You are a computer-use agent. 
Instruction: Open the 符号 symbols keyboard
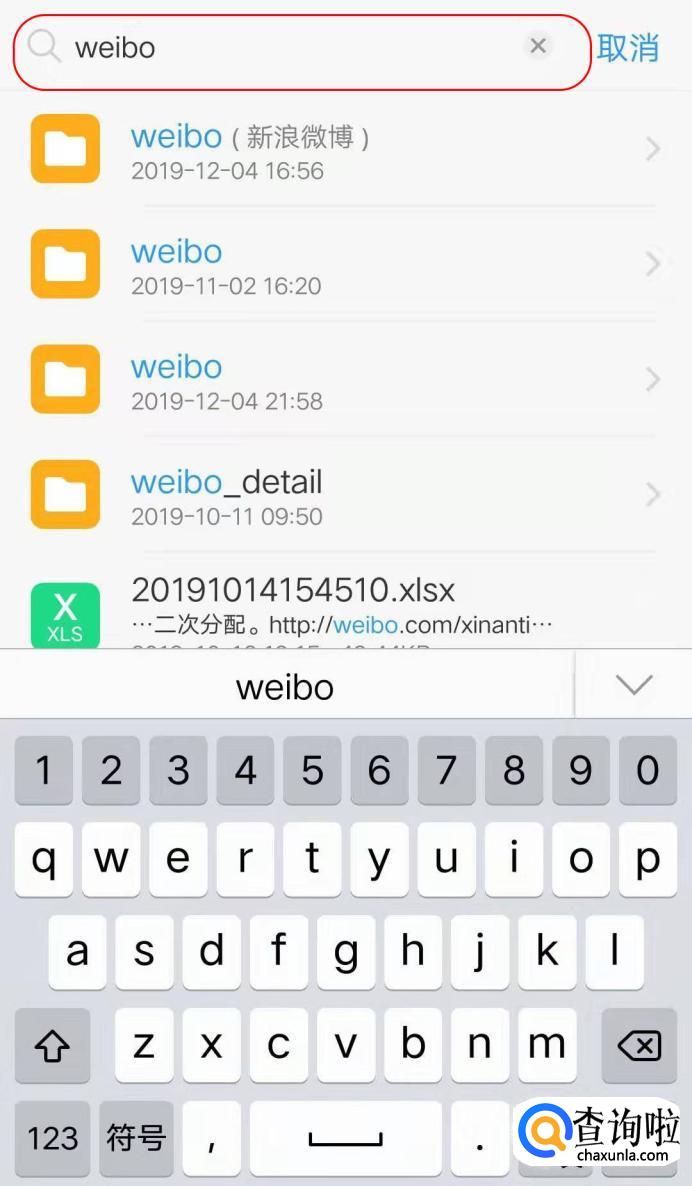[x=136, y=1138]
